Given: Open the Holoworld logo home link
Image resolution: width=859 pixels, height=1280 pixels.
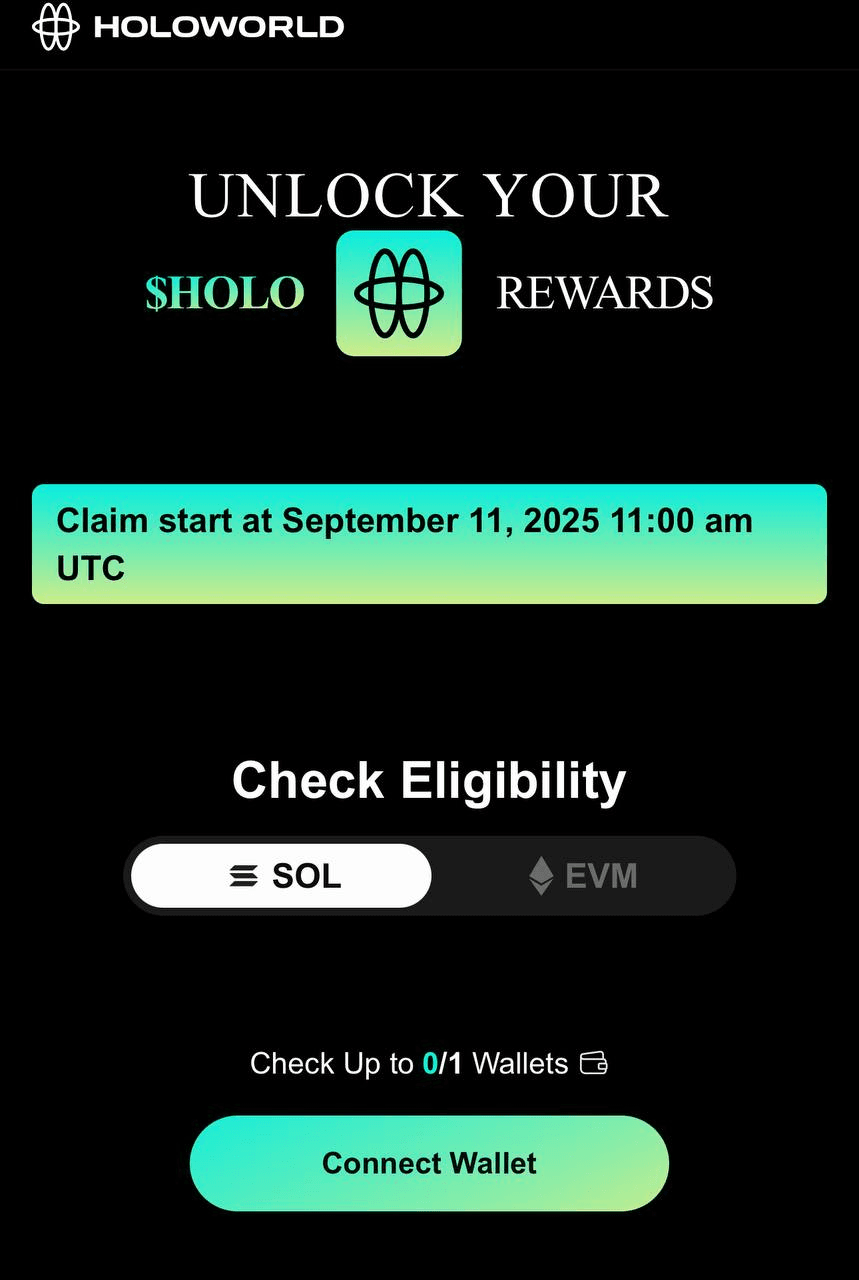Looking at the screenshot, I should (188, 27).
